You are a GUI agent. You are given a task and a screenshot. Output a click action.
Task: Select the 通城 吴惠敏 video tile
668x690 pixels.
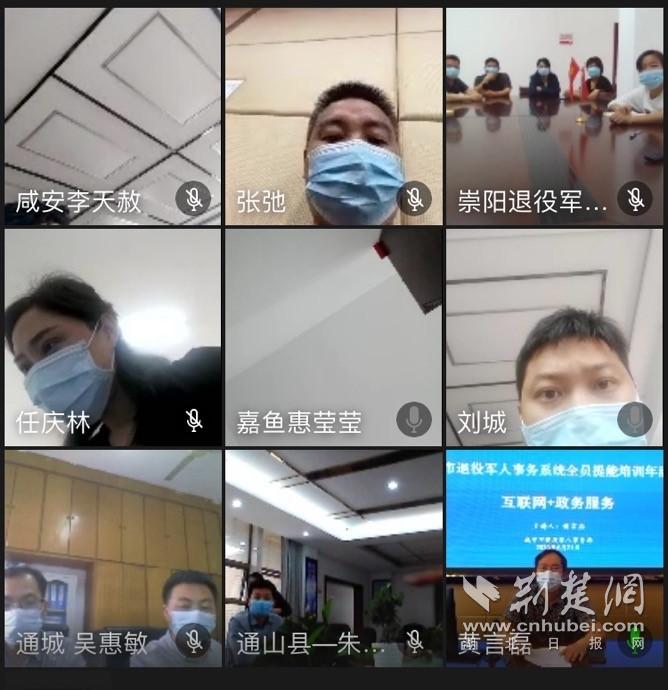[112, 558]
